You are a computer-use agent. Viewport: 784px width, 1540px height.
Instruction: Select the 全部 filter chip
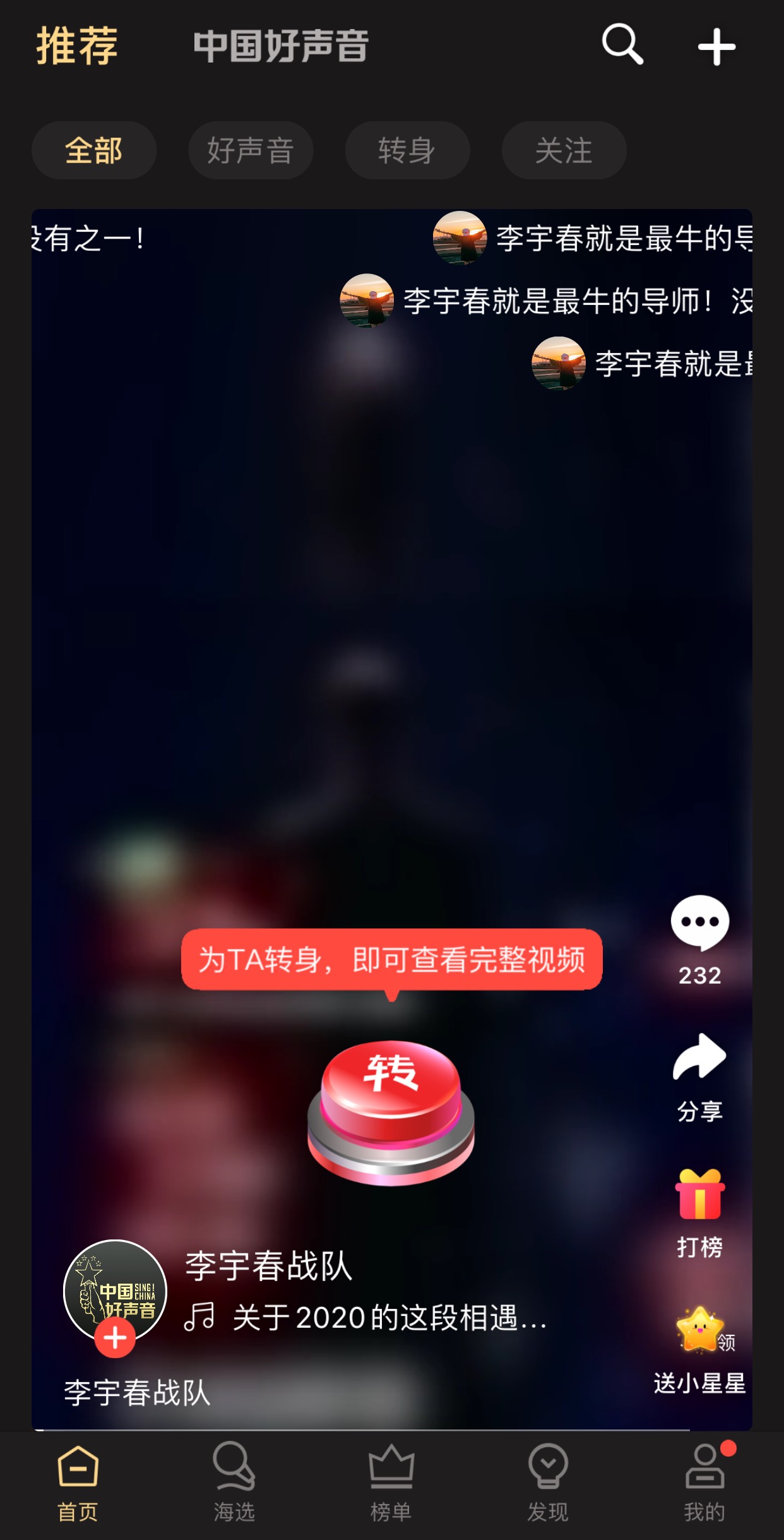94,150
